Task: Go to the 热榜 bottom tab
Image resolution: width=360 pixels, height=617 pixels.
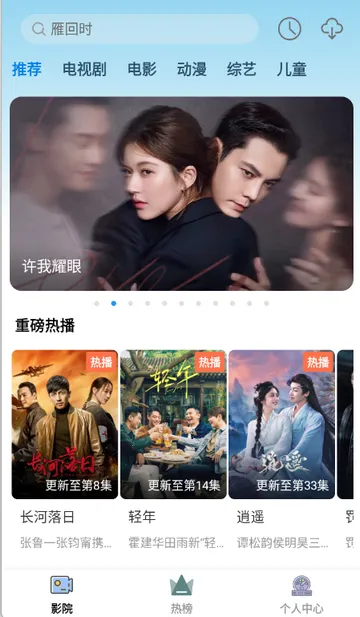Action: click(x=181, y=594)
